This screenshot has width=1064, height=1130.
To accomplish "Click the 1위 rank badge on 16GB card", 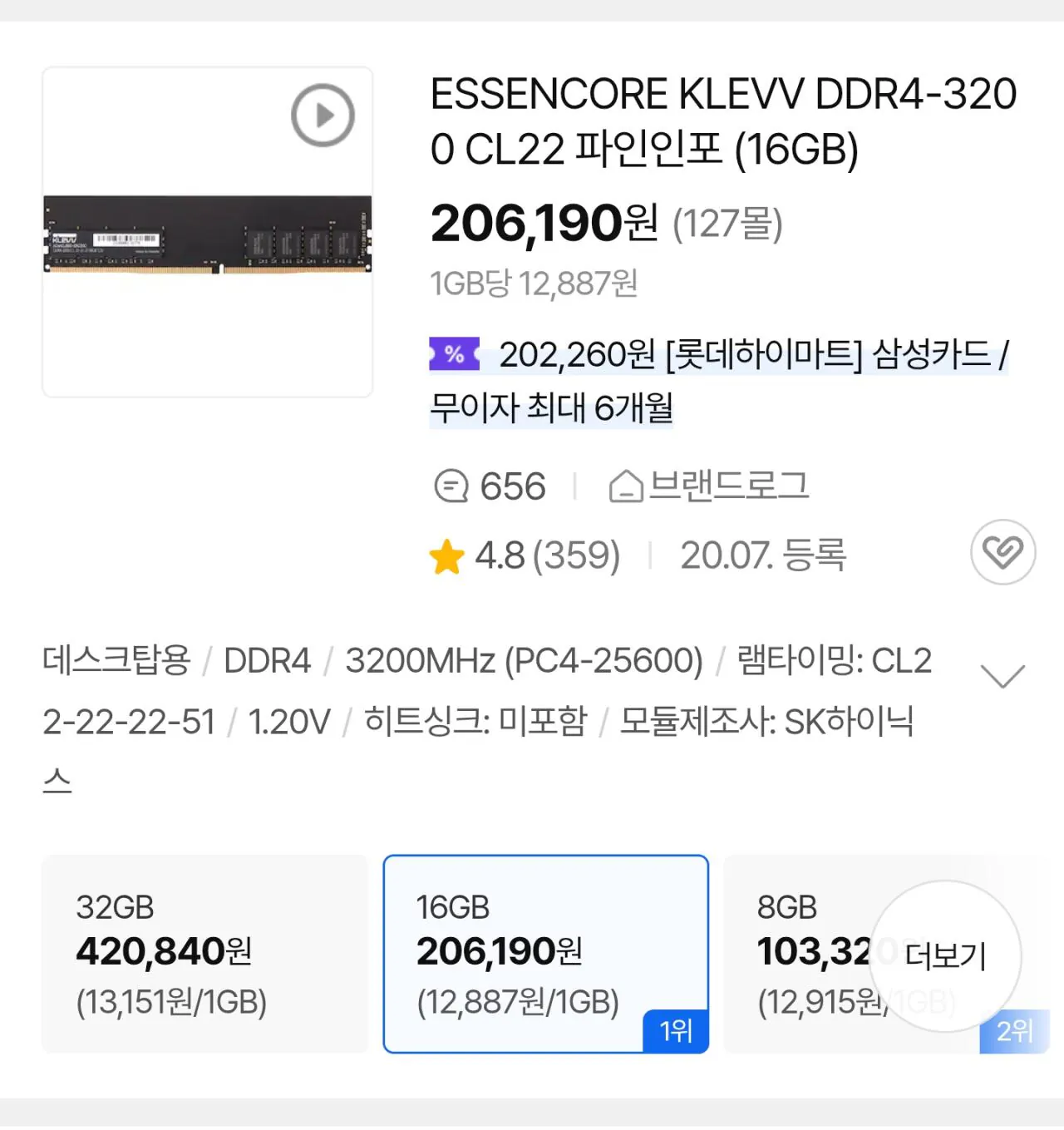I will 675,1031.
